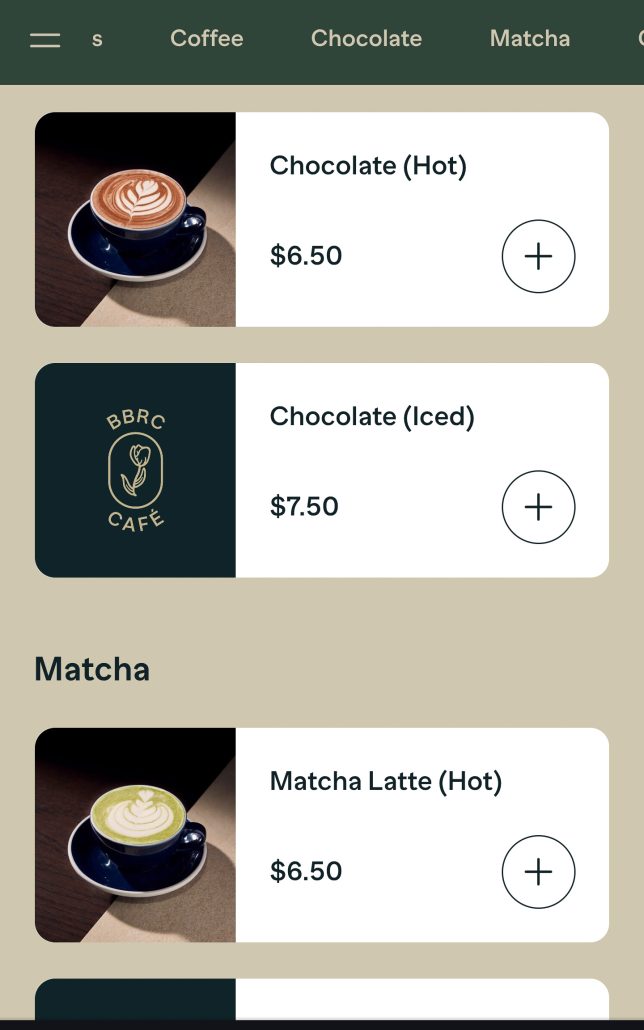Add Chocolate (Iced) to the order
Screen dimensions: 644x1030
click(x=538, y=507)
